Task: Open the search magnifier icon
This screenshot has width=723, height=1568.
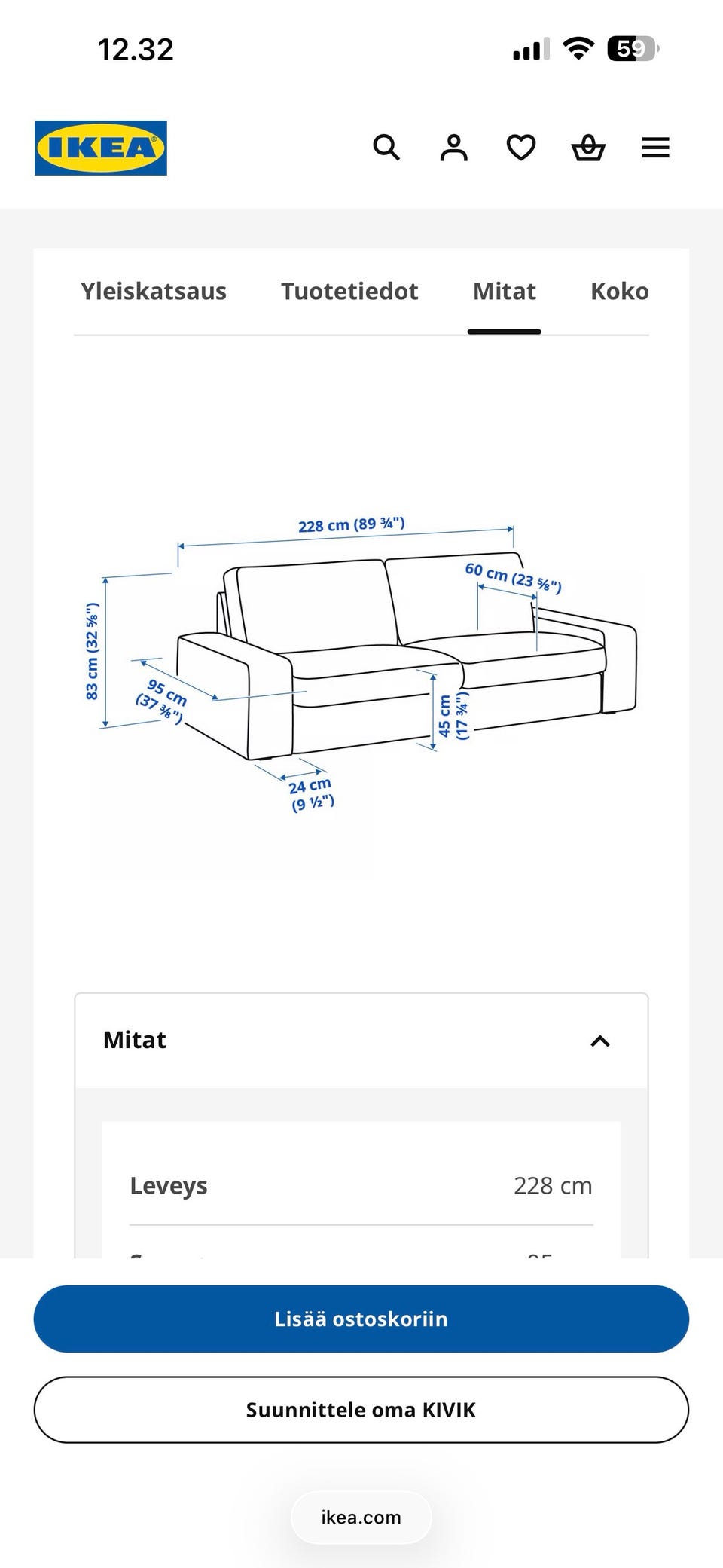Action: [386, 148]
